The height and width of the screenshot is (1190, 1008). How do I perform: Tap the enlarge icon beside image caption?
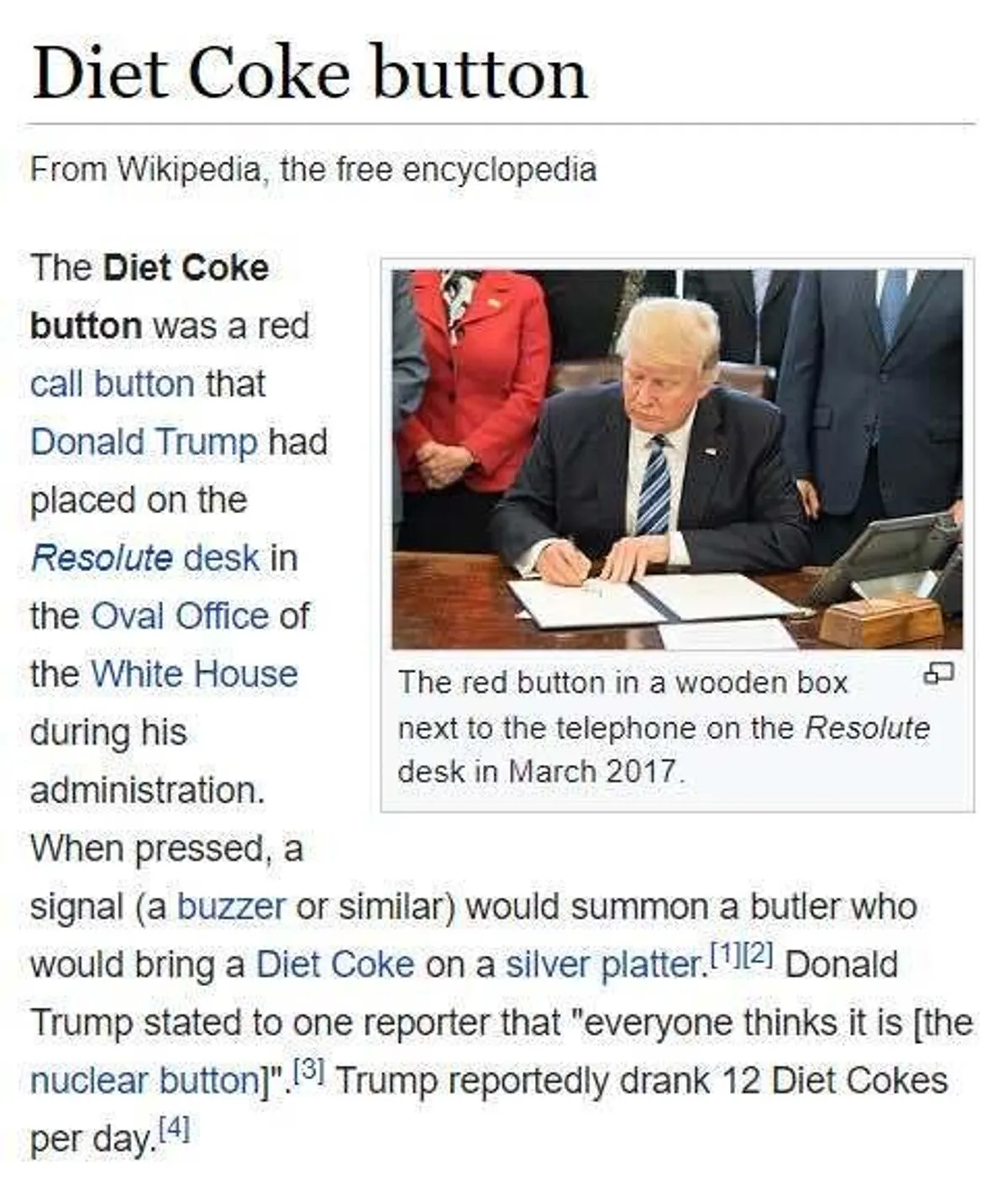(937, 674)
